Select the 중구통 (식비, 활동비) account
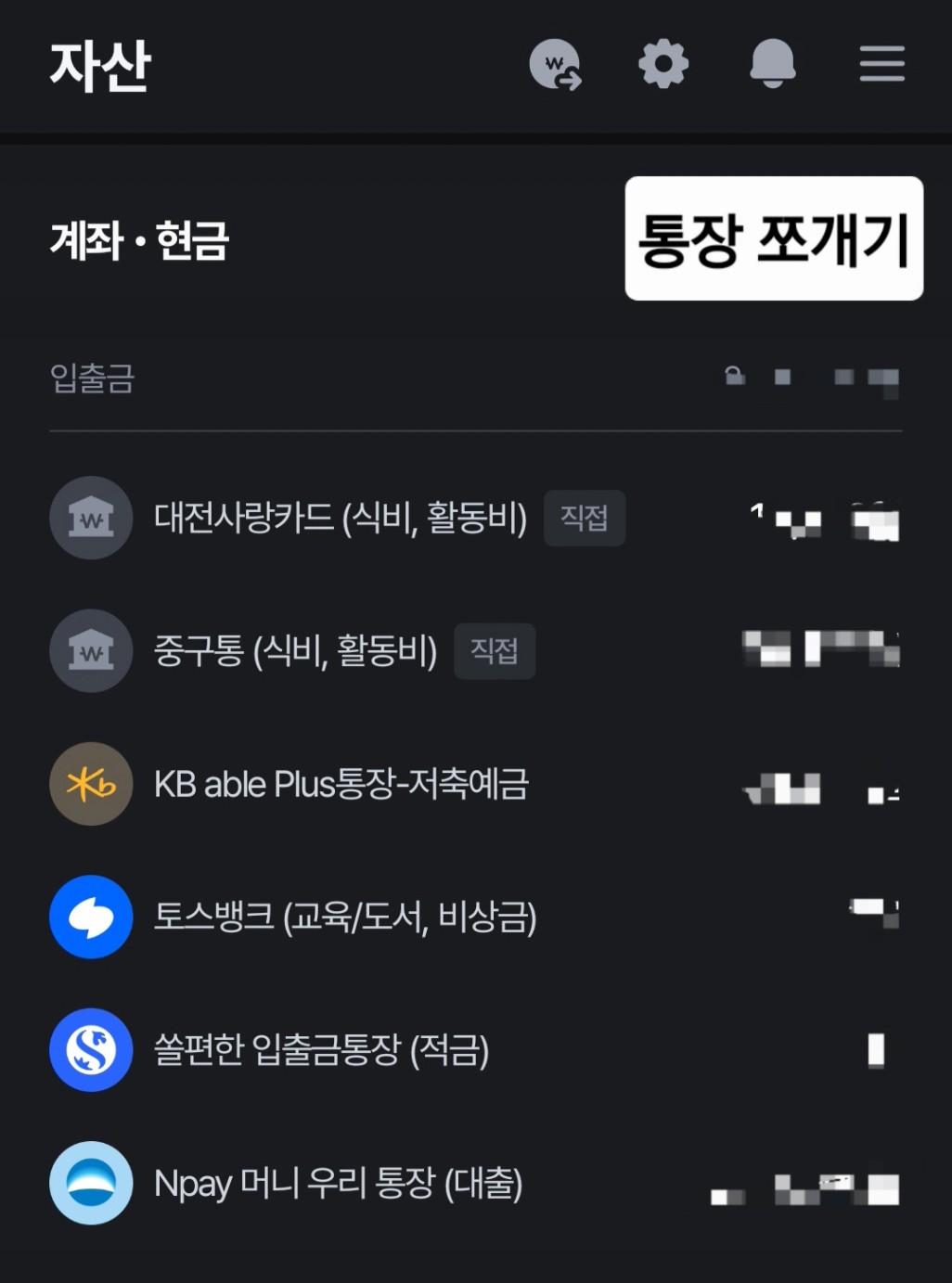 (x=295, y=651)
